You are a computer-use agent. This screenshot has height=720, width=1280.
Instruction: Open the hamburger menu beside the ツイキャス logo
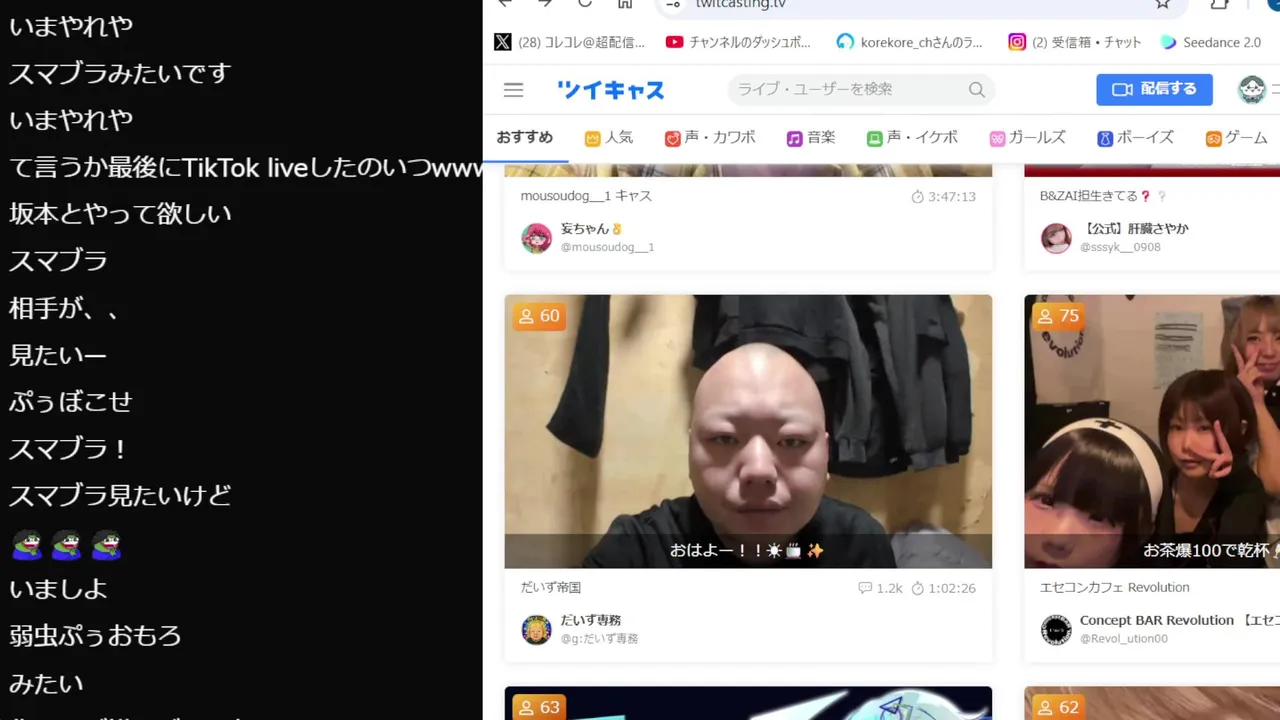[x=513, y=90]
